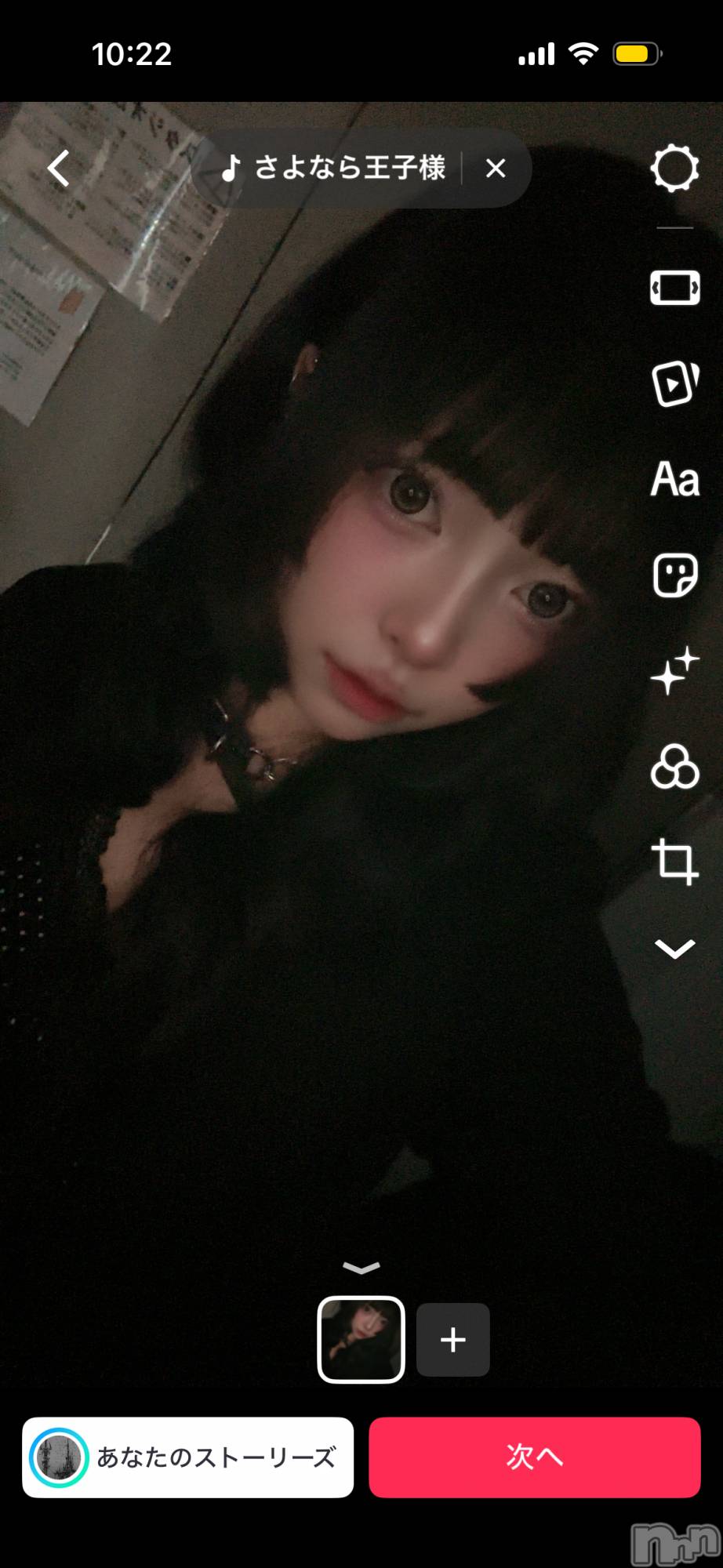Collapse the photo tray above the thumbnails
Screen dimensions: 723x1568
361,1267
